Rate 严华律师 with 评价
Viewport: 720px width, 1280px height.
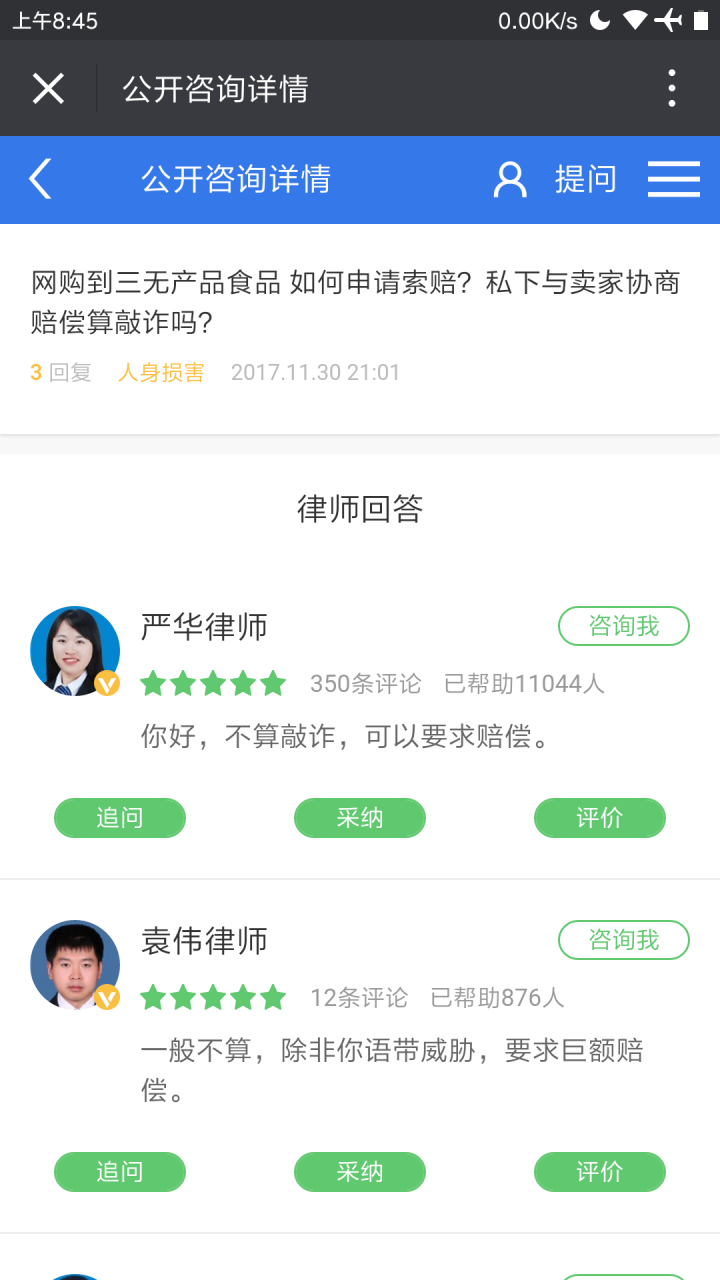[600, 817]
